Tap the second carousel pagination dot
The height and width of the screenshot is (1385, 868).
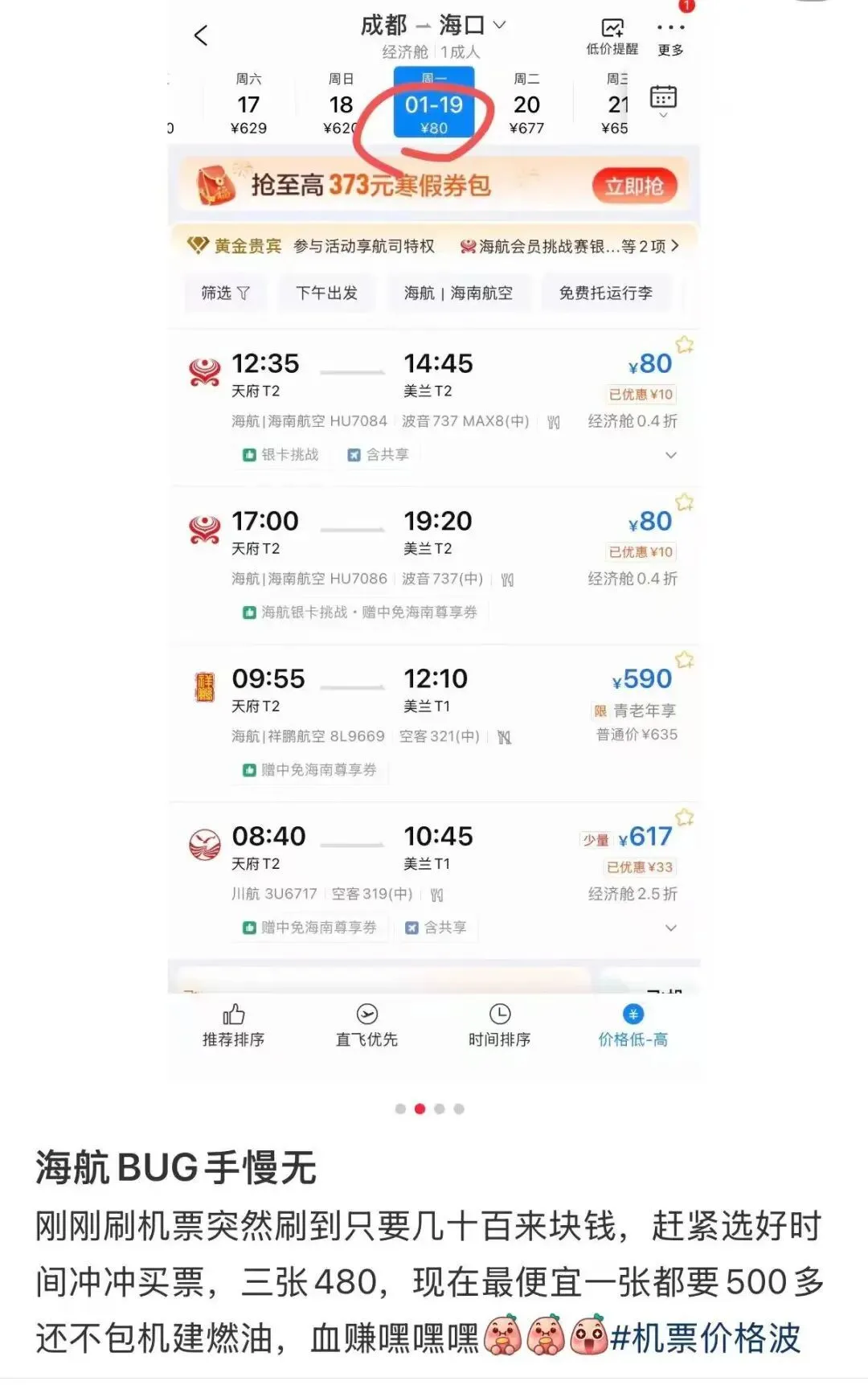[419, 1107]
